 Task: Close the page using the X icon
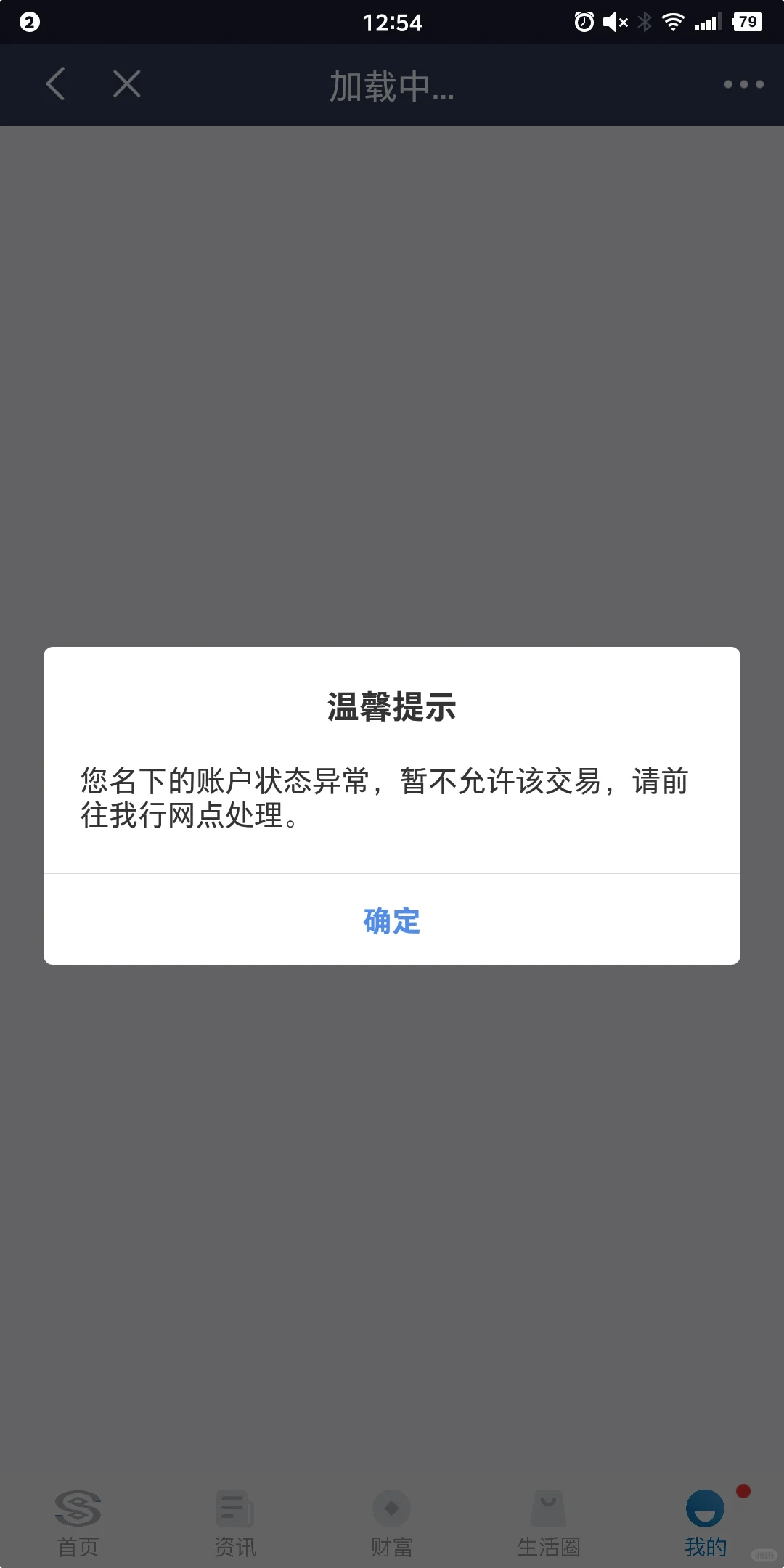click(127, 84)
